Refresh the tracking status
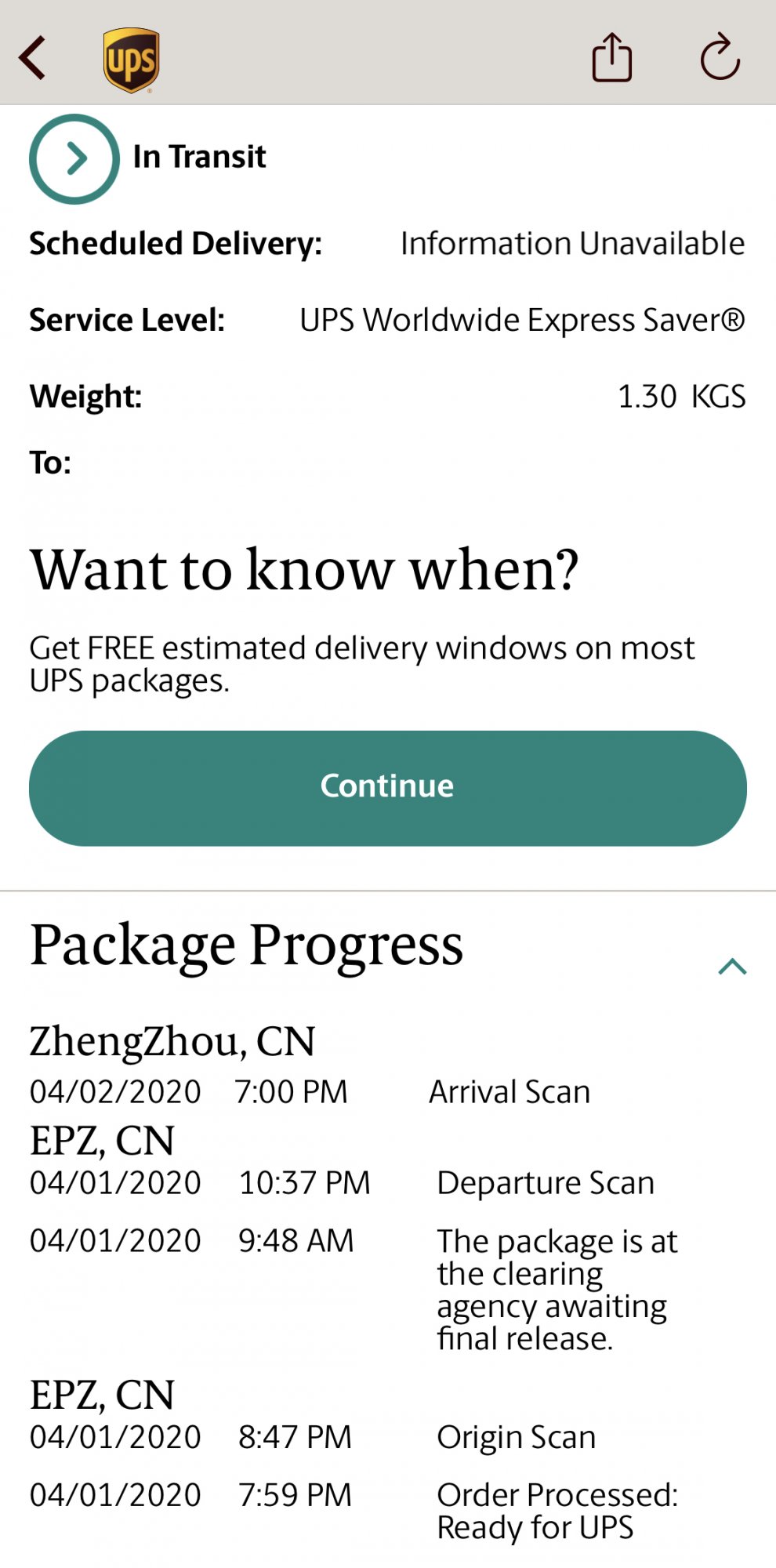The width and height of the screenshot is (776, 1568). click(x=720, y=57)
